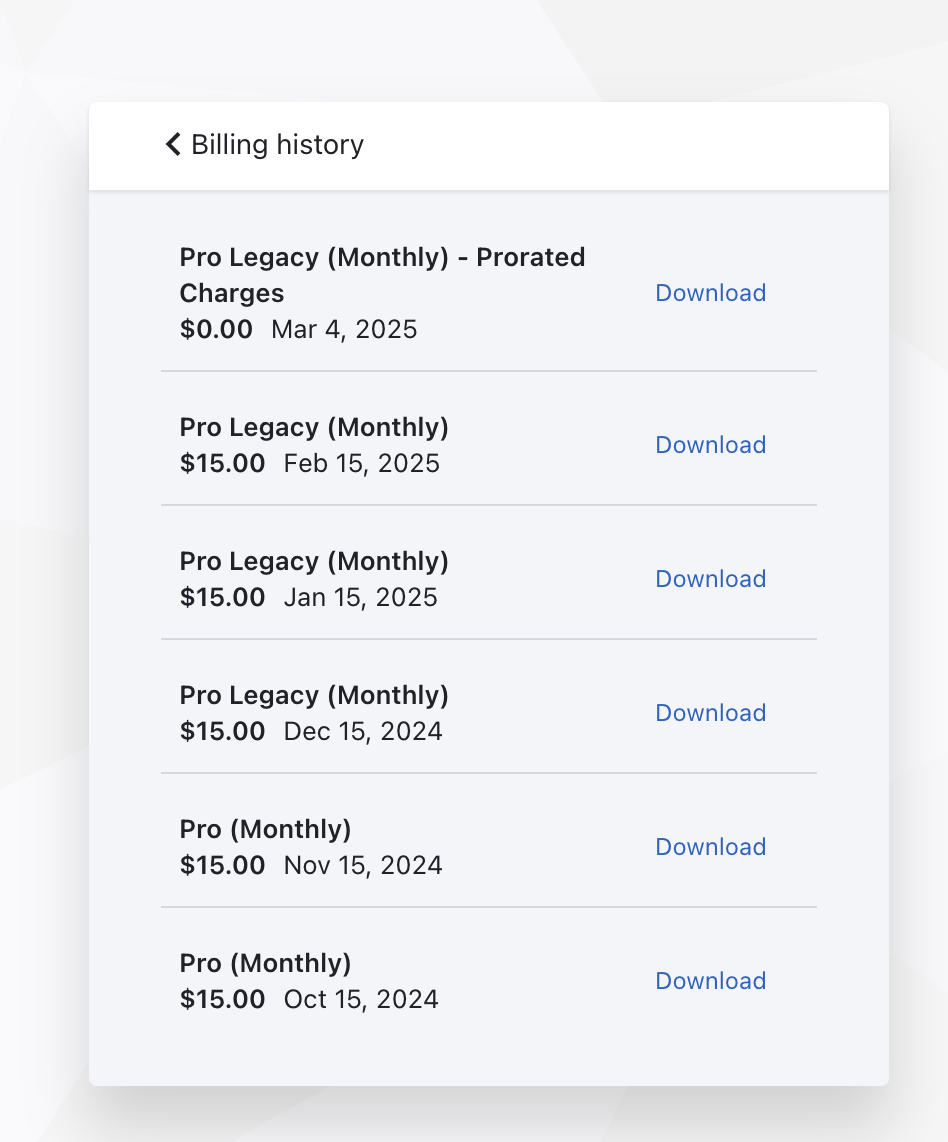Click the Pro Legacy Prorated Charges entry
The height and width of the screenshot is (1142, 948).
[x=382, y=275]
